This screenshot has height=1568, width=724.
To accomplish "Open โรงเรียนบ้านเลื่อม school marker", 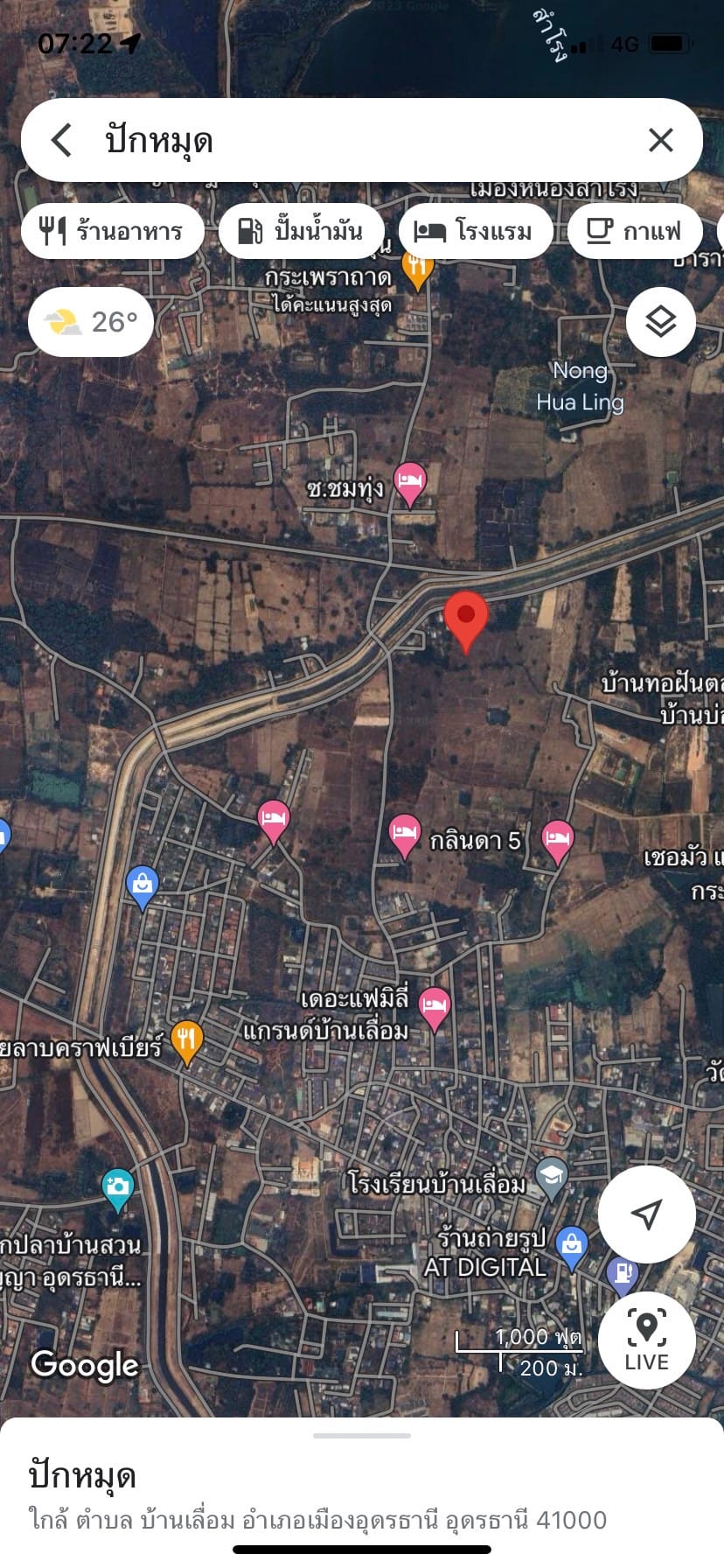I will point(552,1178).
